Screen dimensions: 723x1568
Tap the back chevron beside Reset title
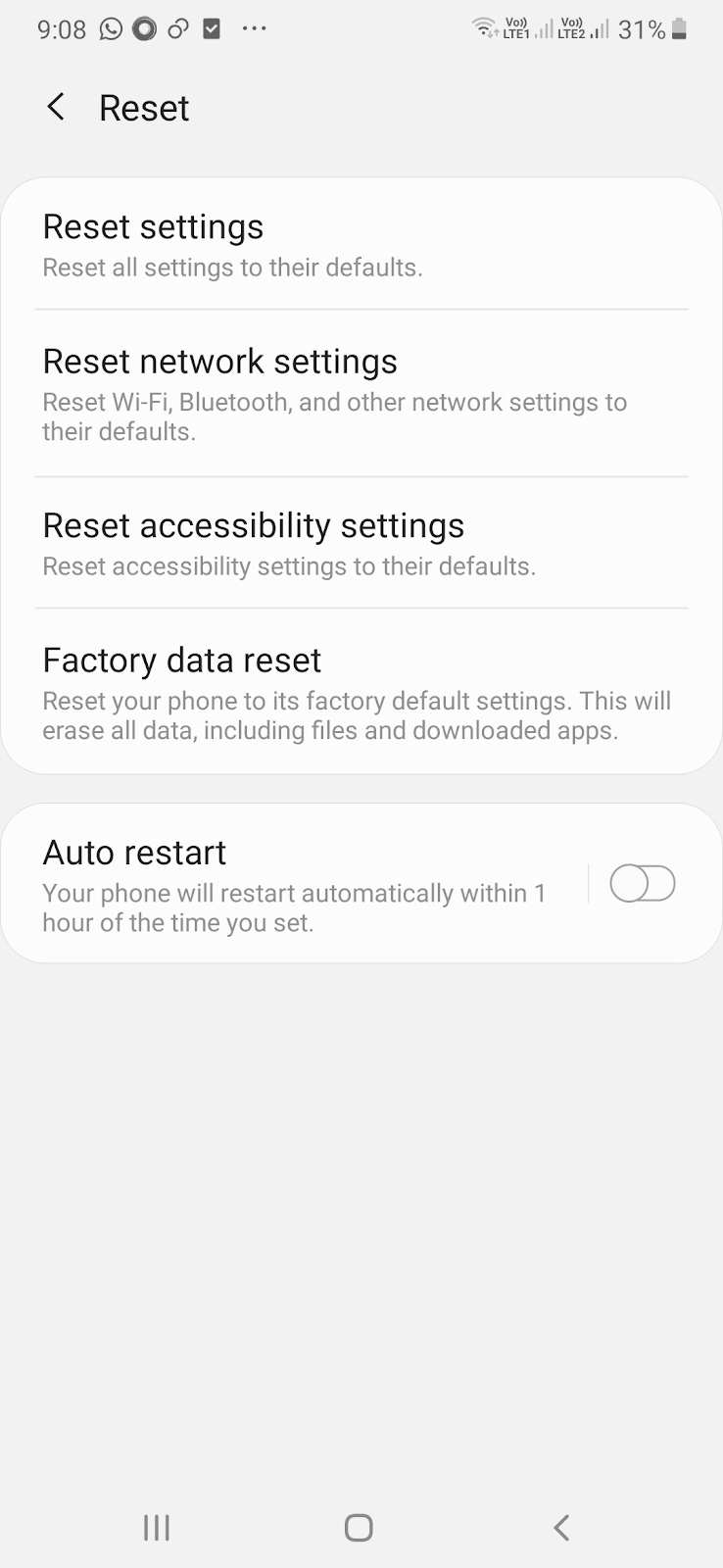tap(56, 108)
